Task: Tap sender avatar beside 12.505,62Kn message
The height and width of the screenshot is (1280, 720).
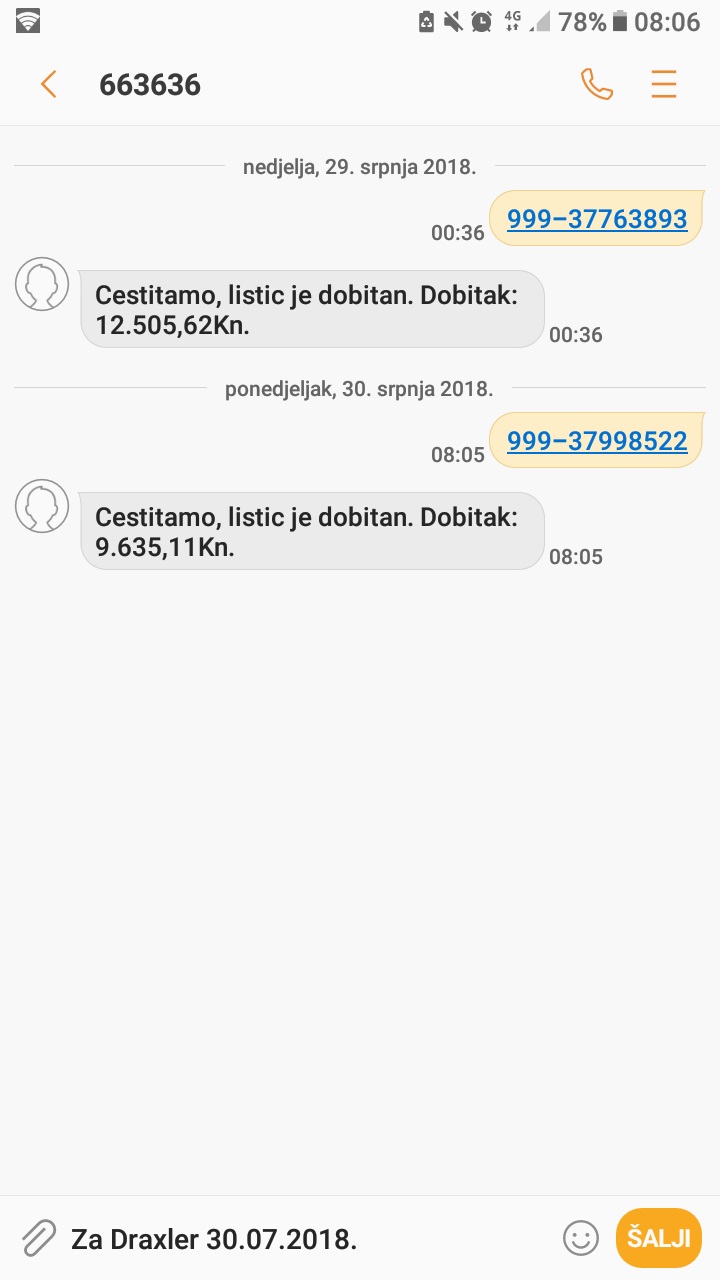Action: tap(42, 284)
